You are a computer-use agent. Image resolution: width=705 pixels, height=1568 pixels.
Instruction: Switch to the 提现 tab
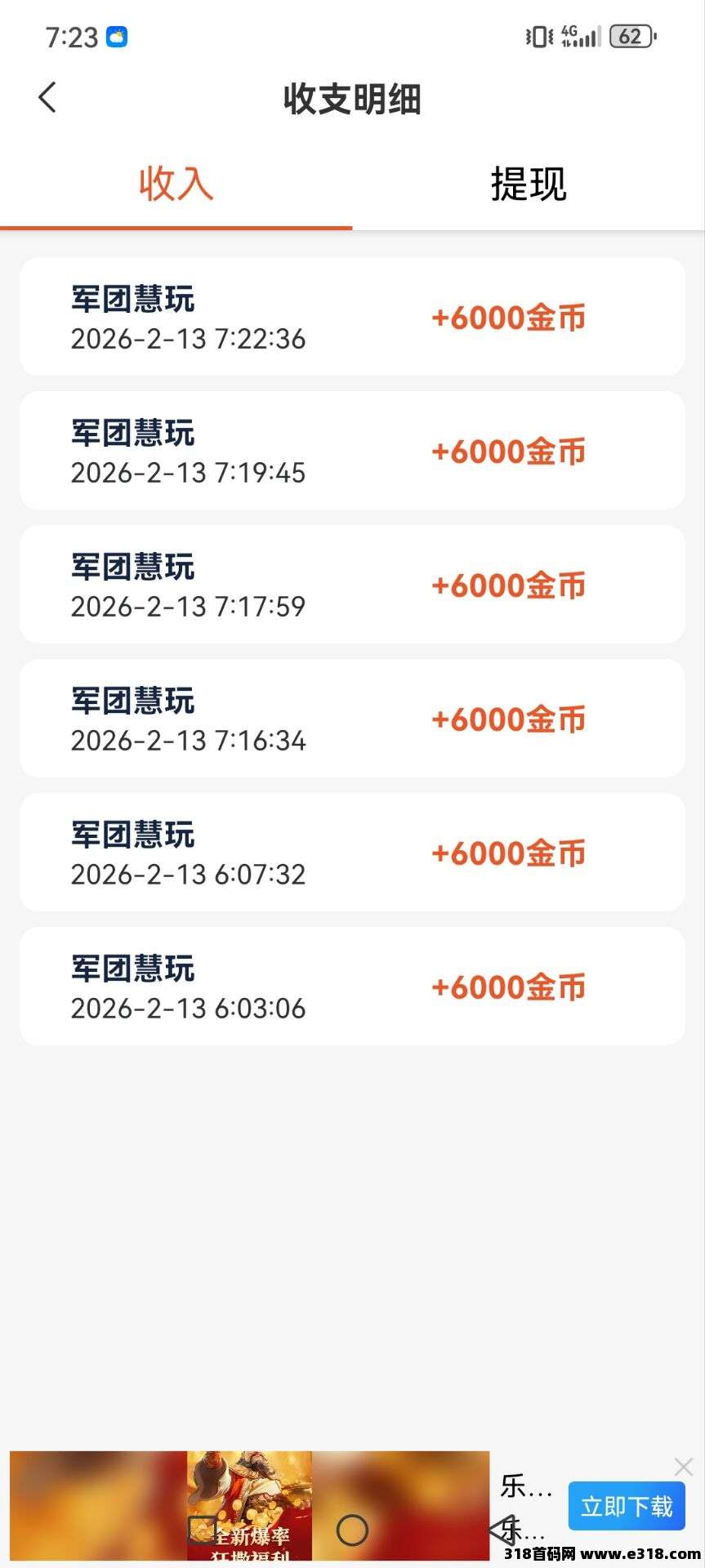528,184
